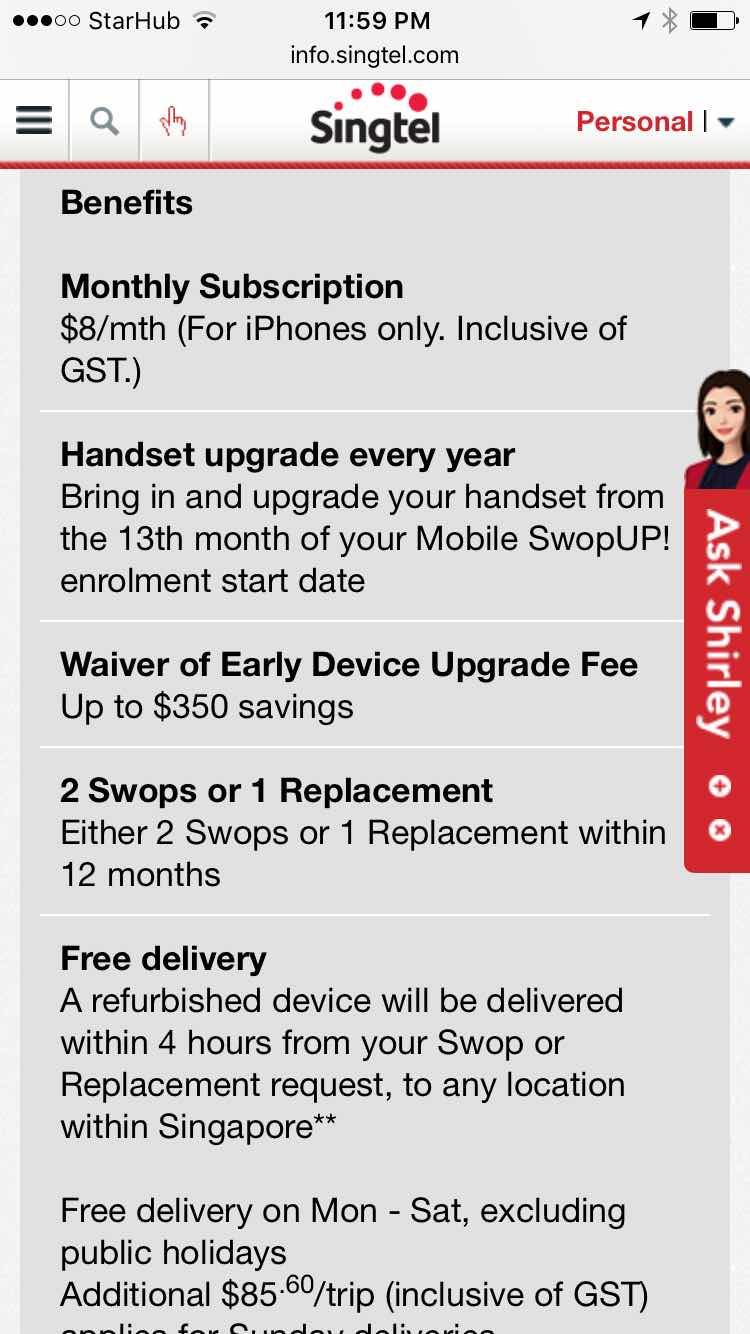Screen dimensions: 750x1334
Task: Go to the Singtel homepage via logo
Action: [x=375, y=120]
